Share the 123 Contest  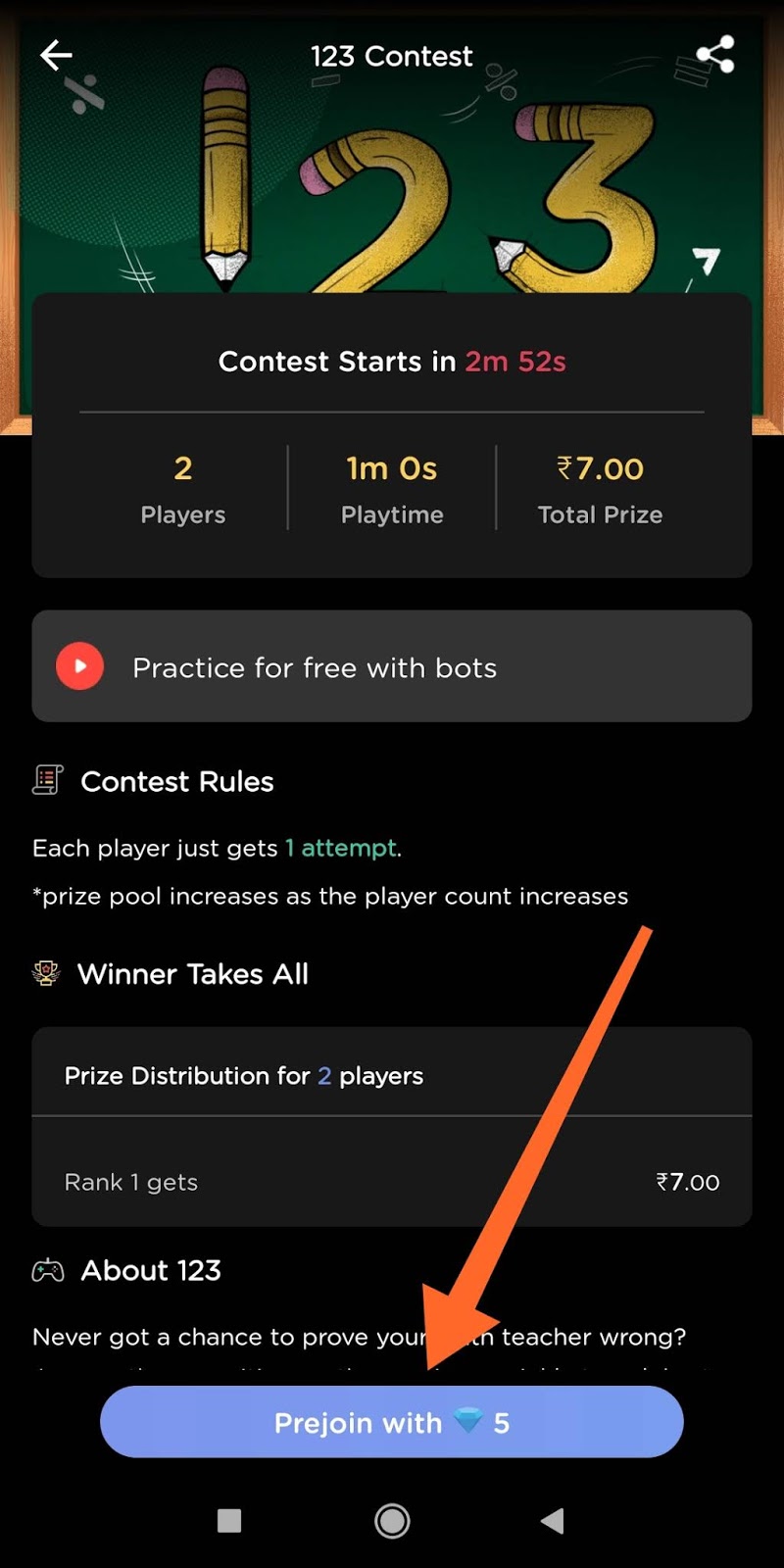pos(714,55)
